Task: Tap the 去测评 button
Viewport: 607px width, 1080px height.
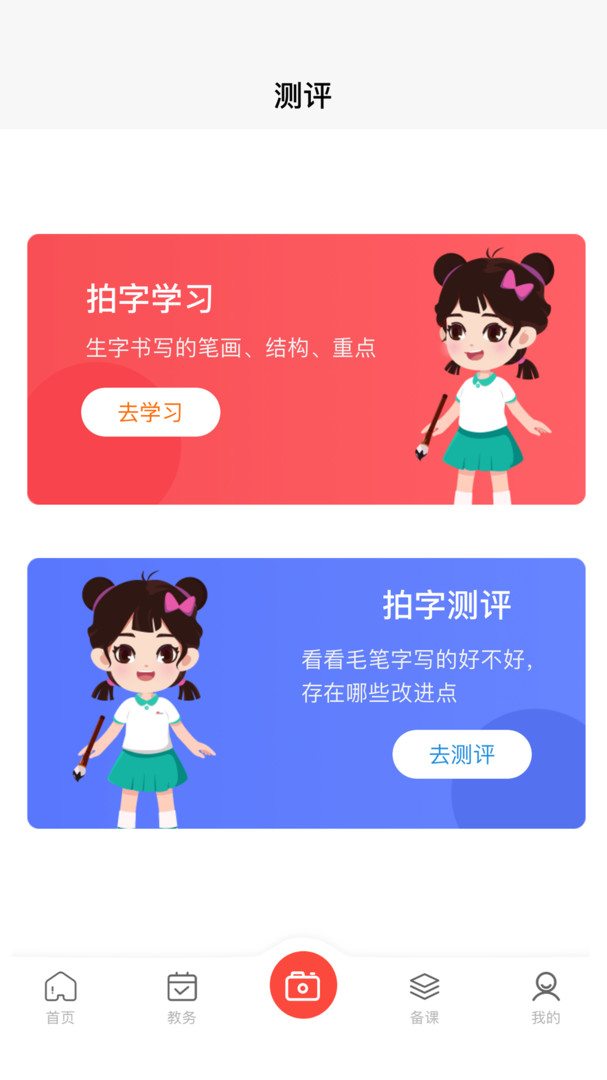Action: pyautogui.click(x=461, y=754)
